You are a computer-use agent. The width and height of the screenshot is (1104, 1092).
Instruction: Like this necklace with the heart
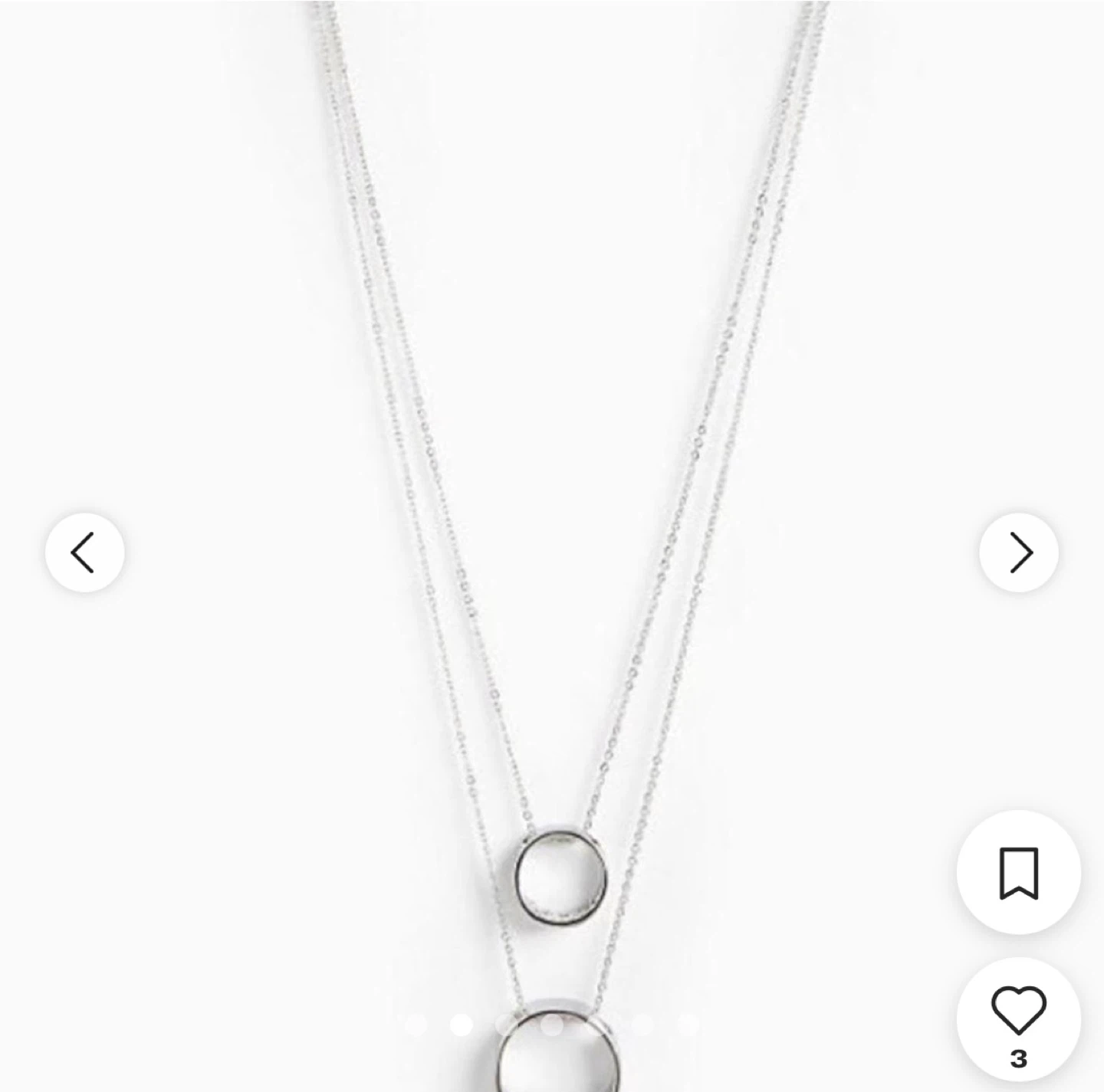tap(1018, 1012)
